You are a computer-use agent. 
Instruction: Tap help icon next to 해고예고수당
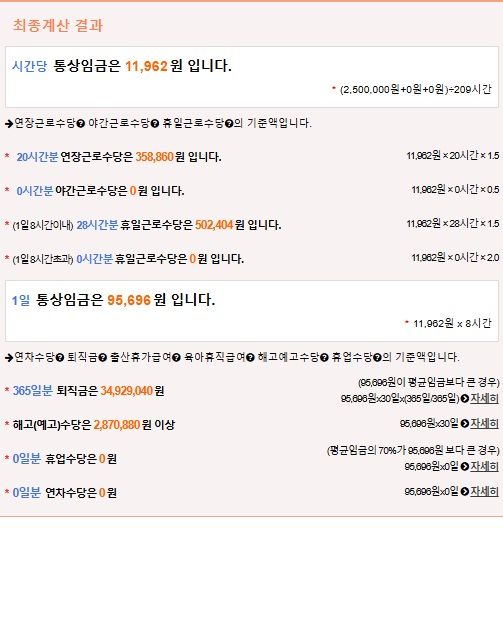point(324,358)
